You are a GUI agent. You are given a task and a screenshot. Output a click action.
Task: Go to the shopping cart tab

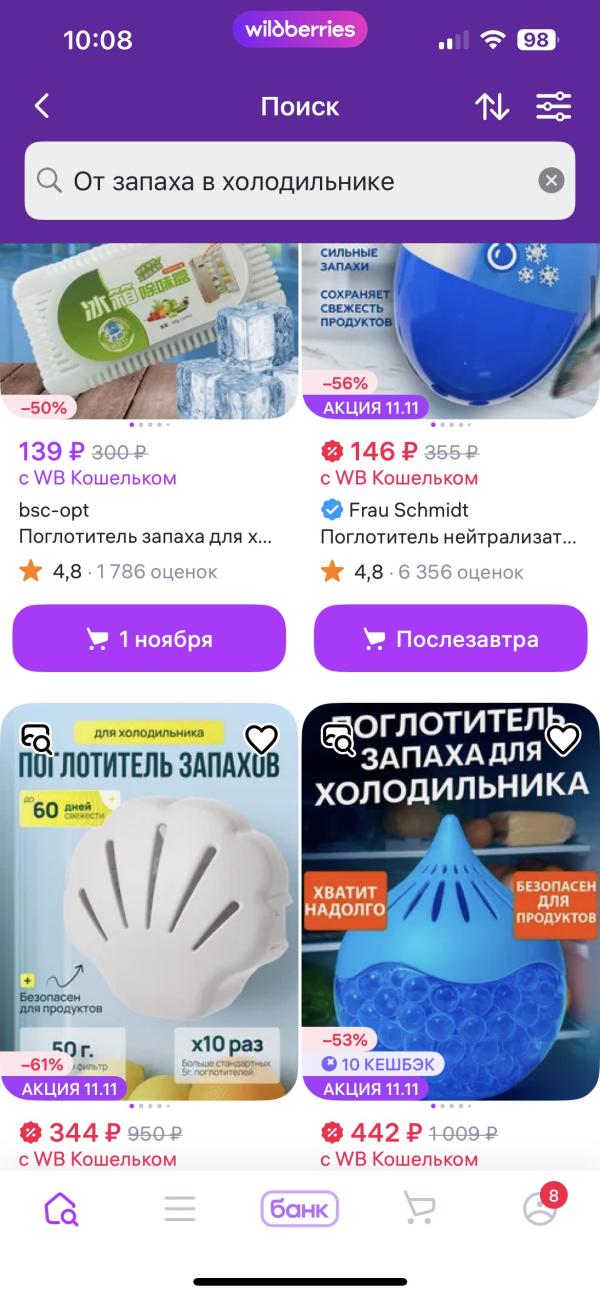click(419, 1209)
